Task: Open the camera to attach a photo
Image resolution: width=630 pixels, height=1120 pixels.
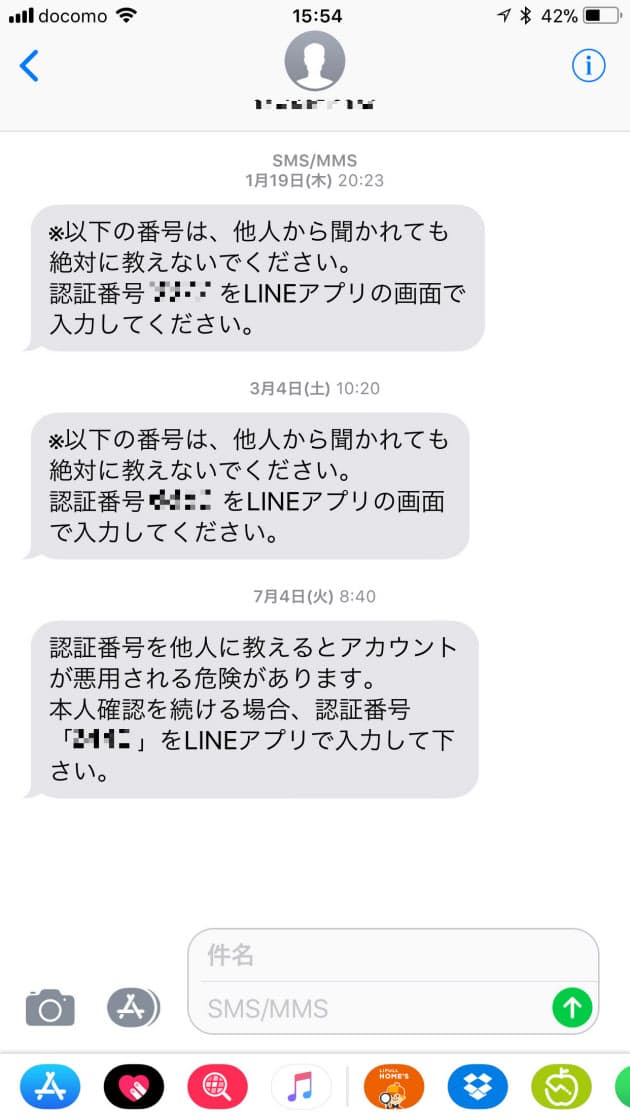Action: click(x=50, y=1007)
